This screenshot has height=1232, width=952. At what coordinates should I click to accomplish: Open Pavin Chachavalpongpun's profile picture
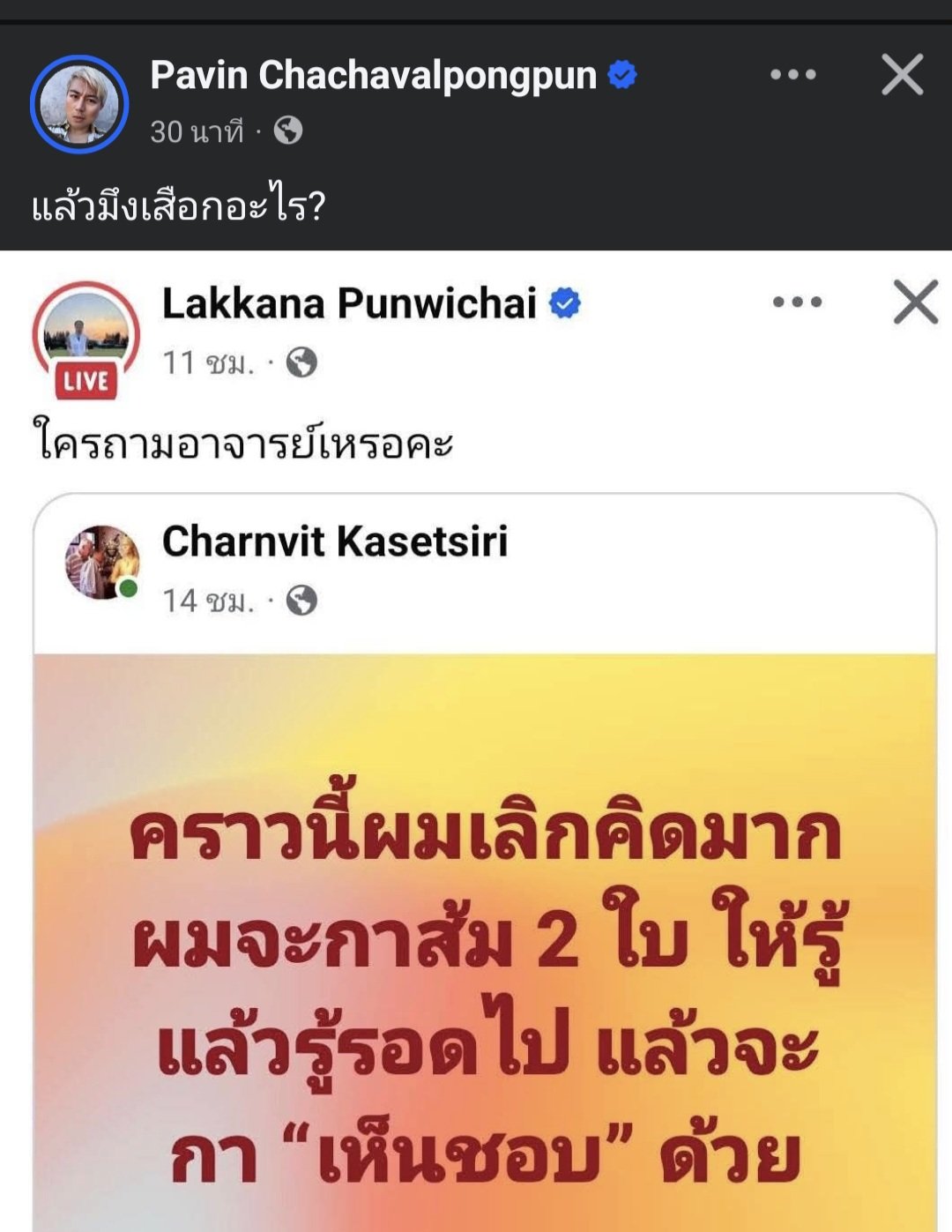[x=79, y=104]
